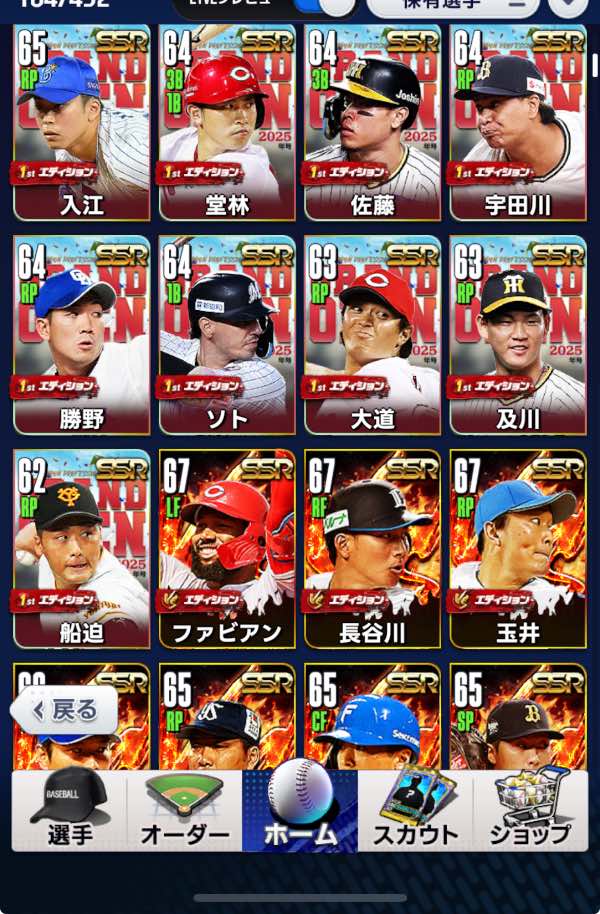Switch to the 選手 tab
This screenshot has height=914, width=600.
point(69,810)
